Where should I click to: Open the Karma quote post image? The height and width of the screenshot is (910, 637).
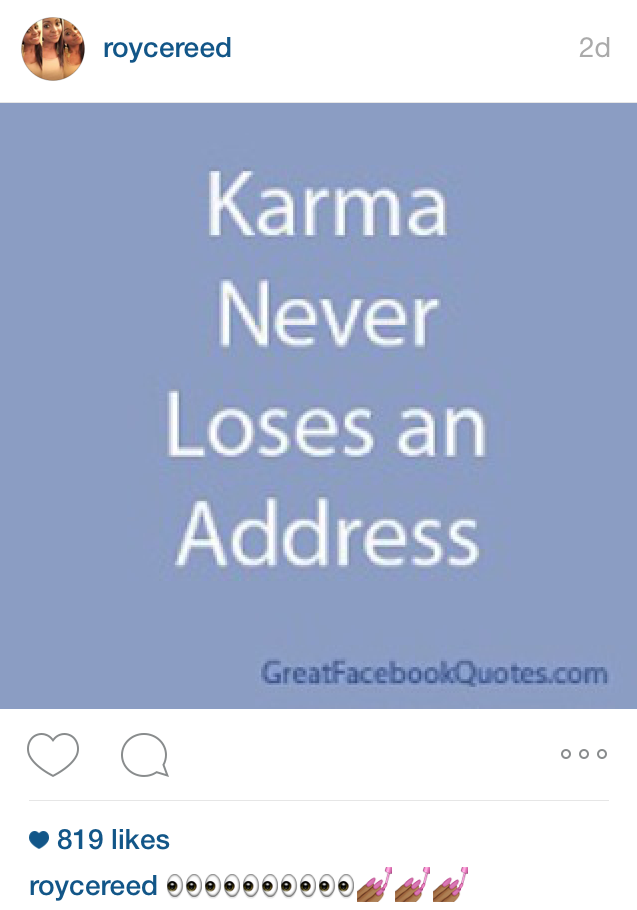318,405
